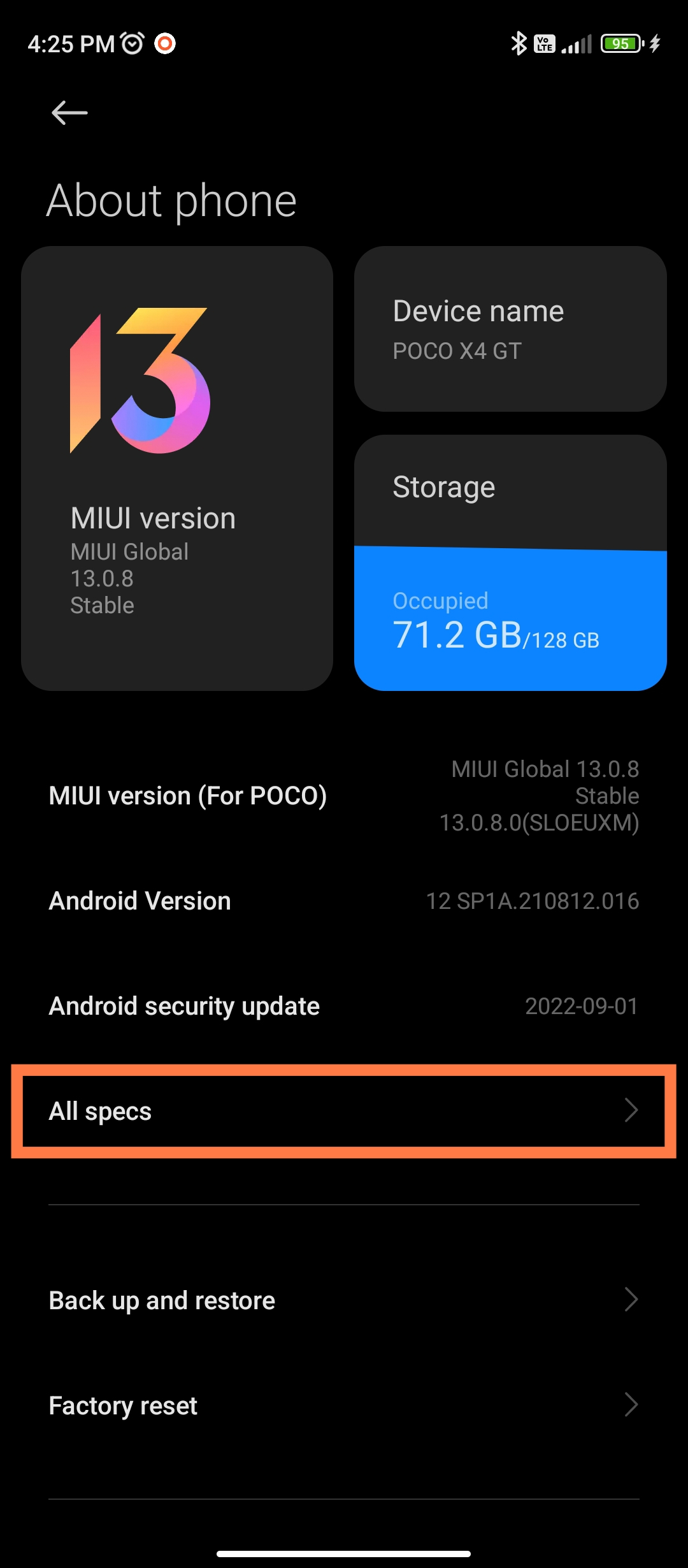
Task: Open All specs
Action: [x=344, y=1111]
